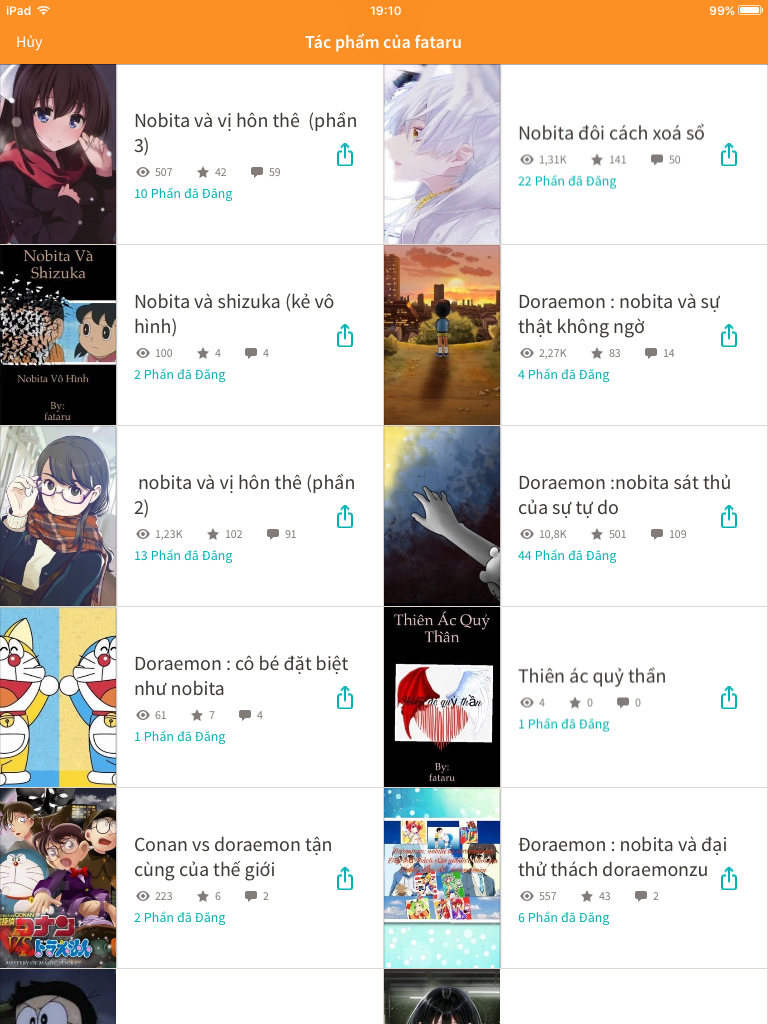
Task: Share Doraemon : nobita và sự thật không ngờ
Action: [729, 336]
